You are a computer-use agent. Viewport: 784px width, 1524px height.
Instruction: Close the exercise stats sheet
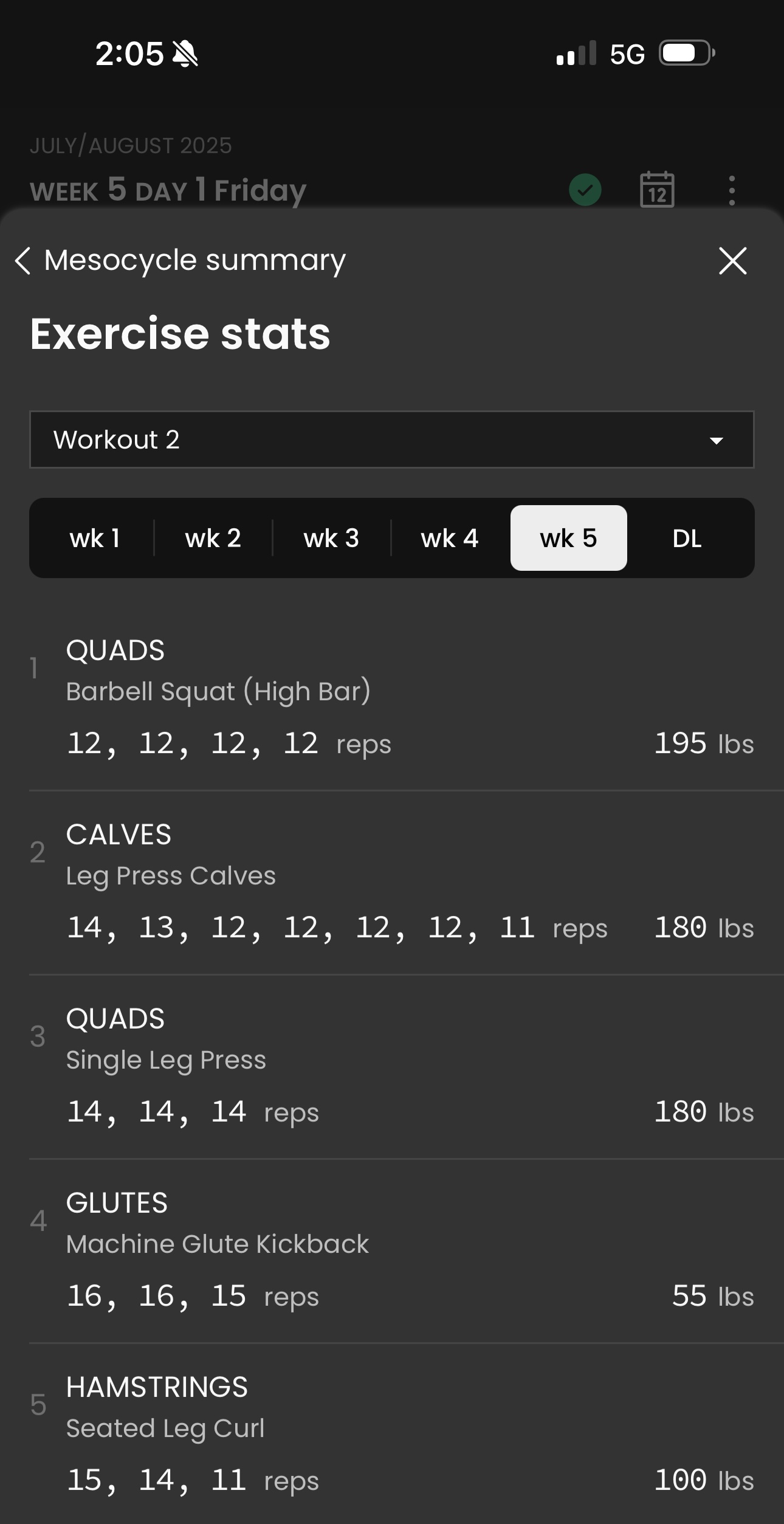coord(732,261)
